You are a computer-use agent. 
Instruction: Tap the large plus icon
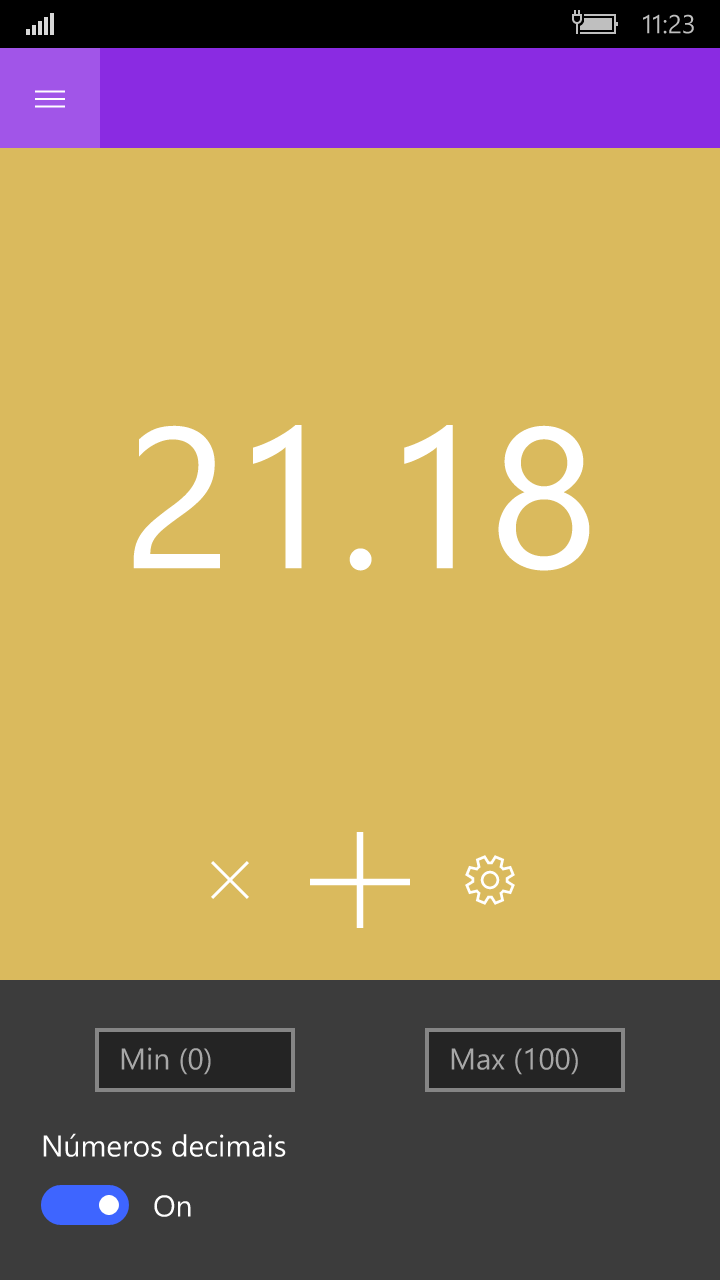(x=360, y=881)
